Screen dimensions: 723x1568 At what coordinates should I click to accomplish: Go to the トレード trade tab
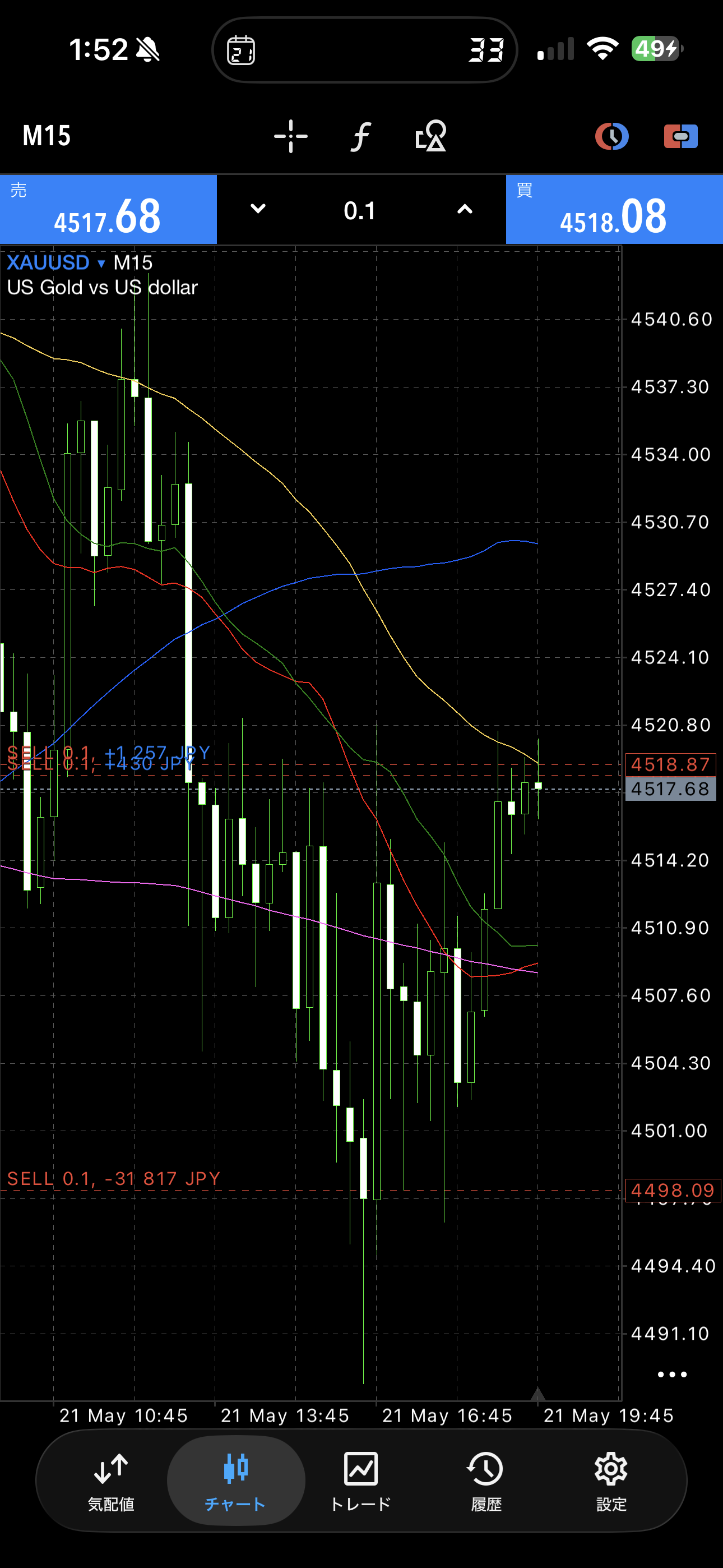pos(361,1481)
